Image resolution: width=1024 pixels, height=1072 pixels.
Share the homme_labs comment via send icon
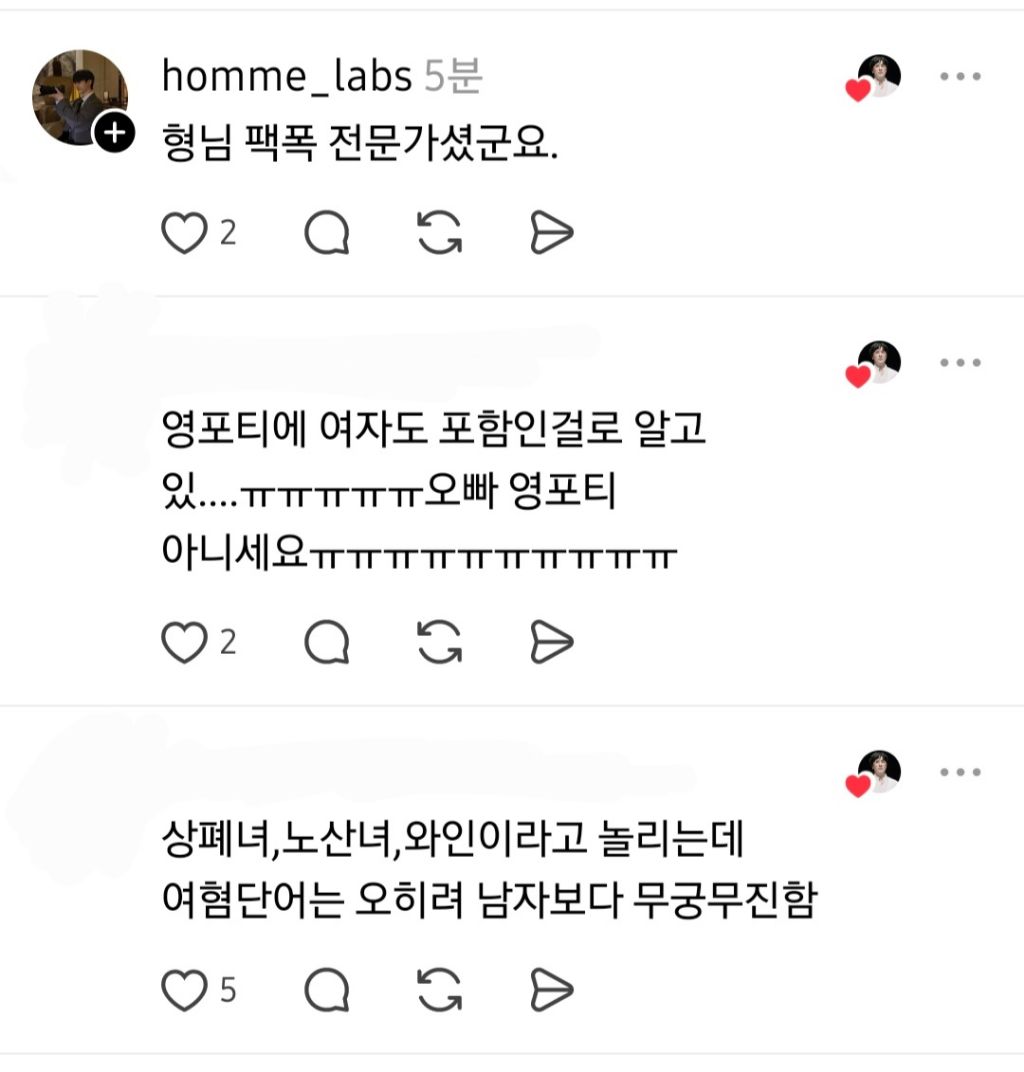pos(552,233)
